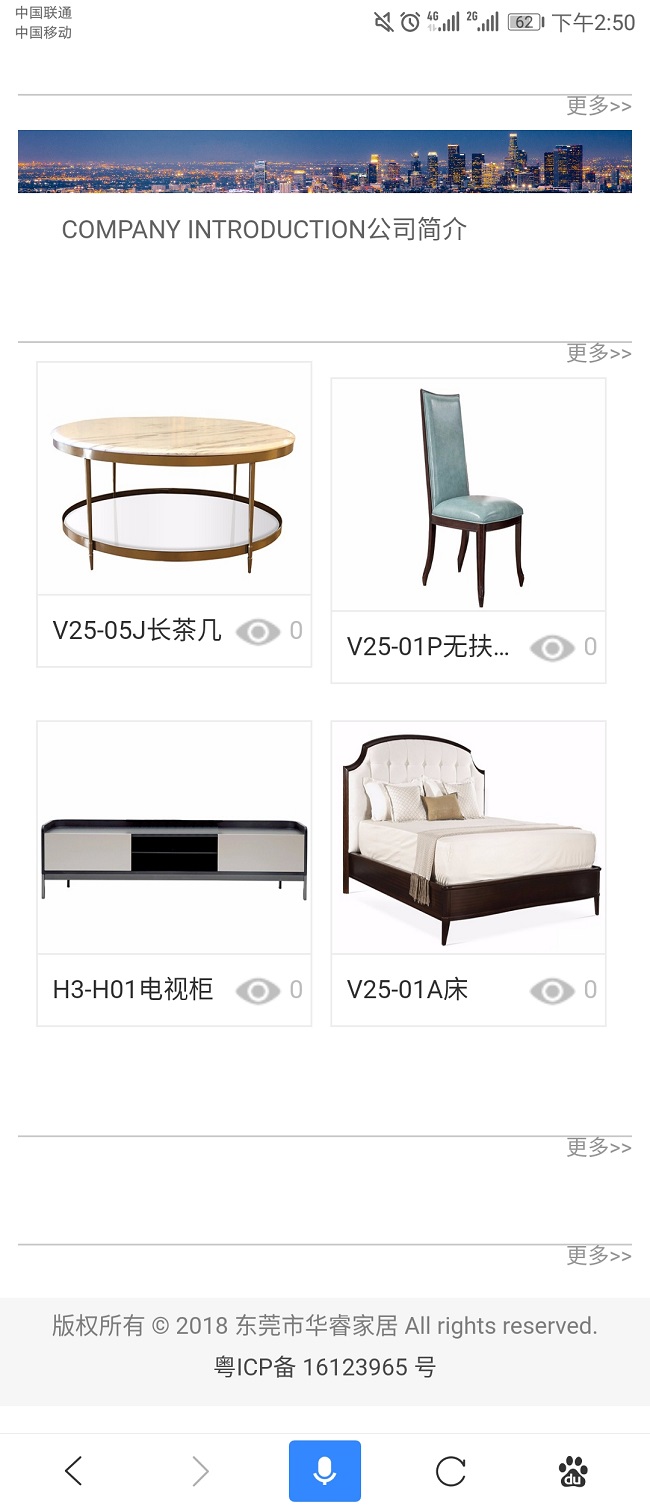The width and height of the screenshot is (650, 1509).
Task: Go back to the previous page
Action: [73, 1470]
